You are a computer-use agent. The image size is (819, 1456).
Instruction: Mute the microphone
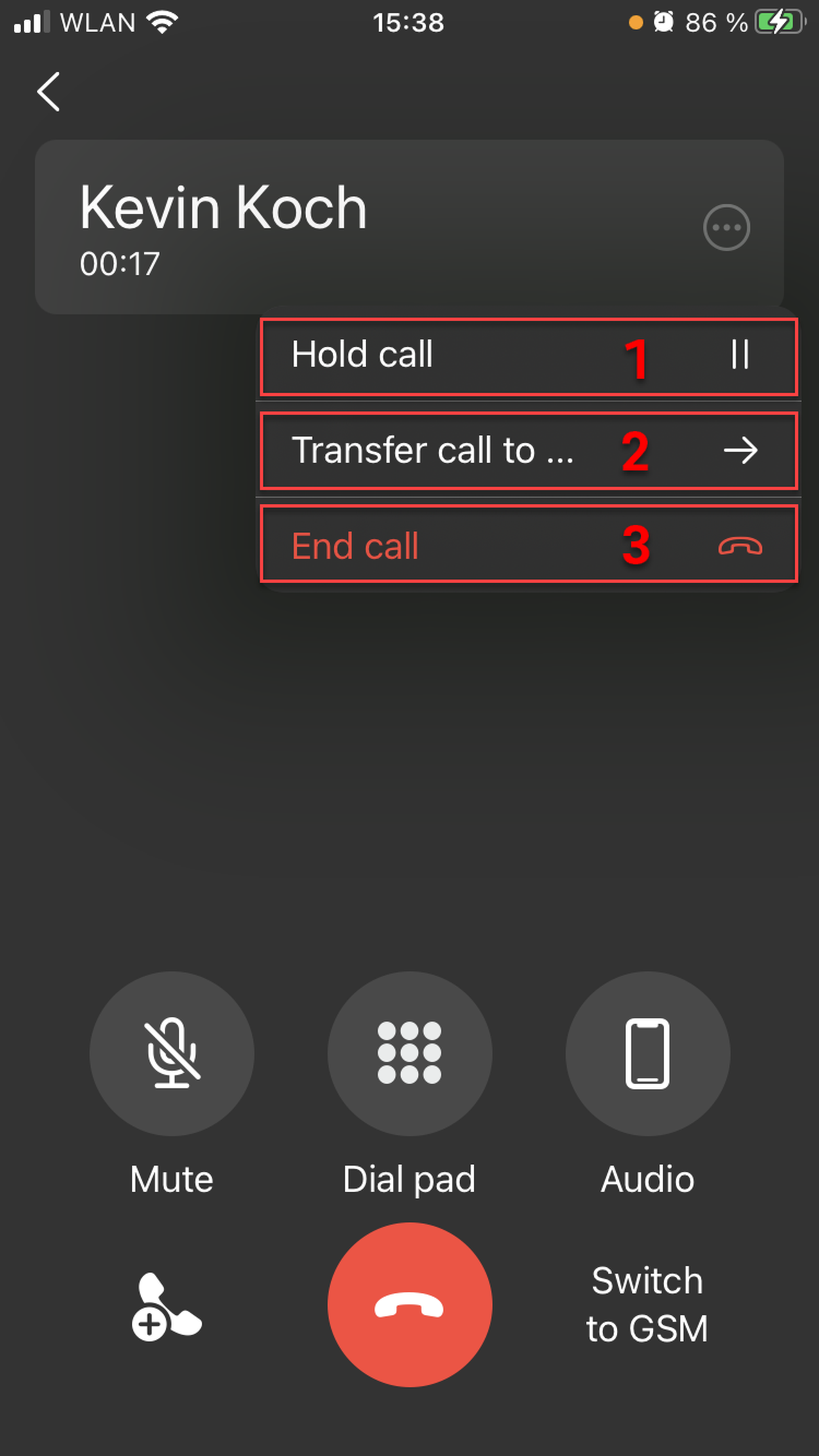click(172, 1054)
